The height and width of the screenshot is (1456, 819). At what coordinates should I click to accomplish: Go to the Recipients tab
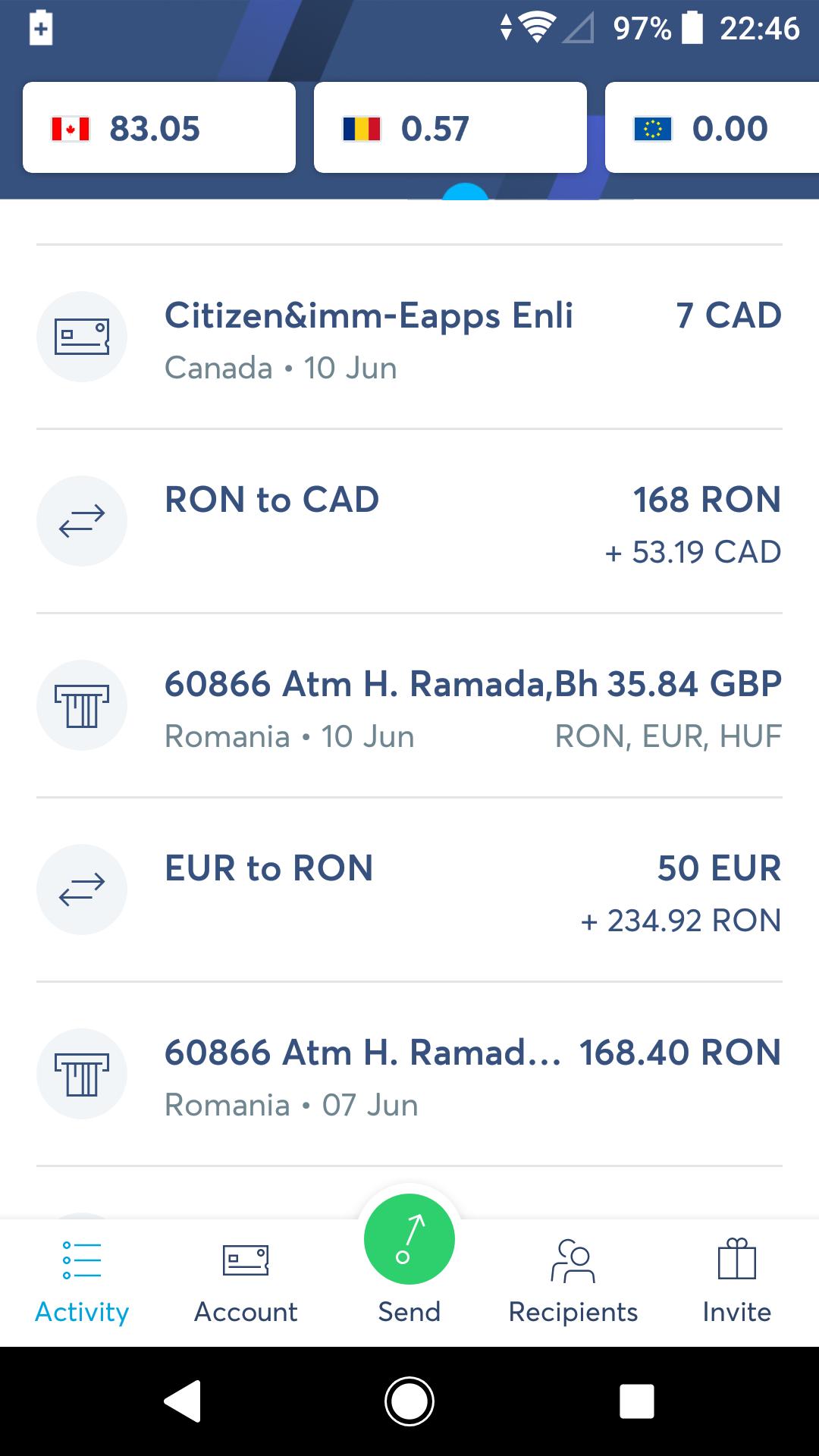tap(573, 1282)
